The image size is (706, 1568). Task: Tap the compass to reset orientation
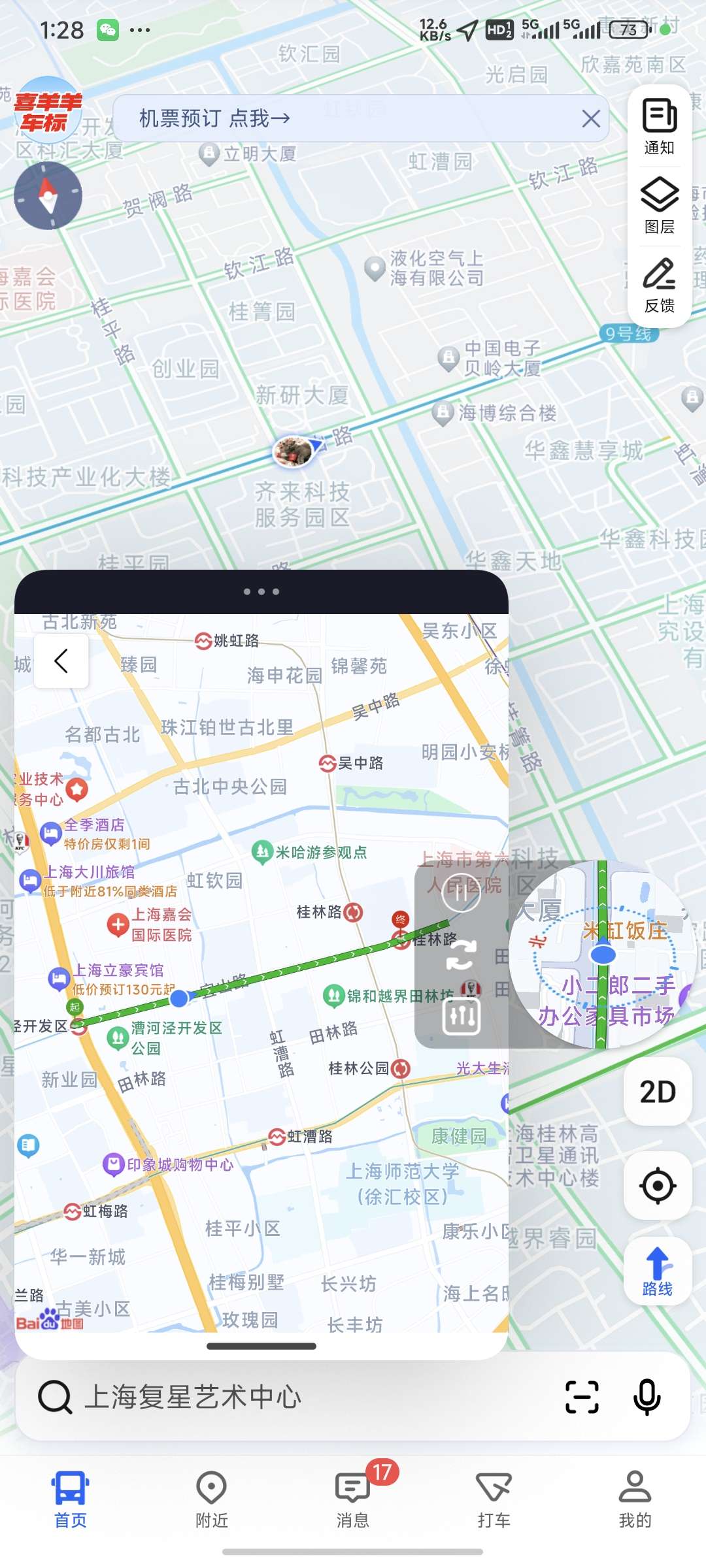coord(48,195)
